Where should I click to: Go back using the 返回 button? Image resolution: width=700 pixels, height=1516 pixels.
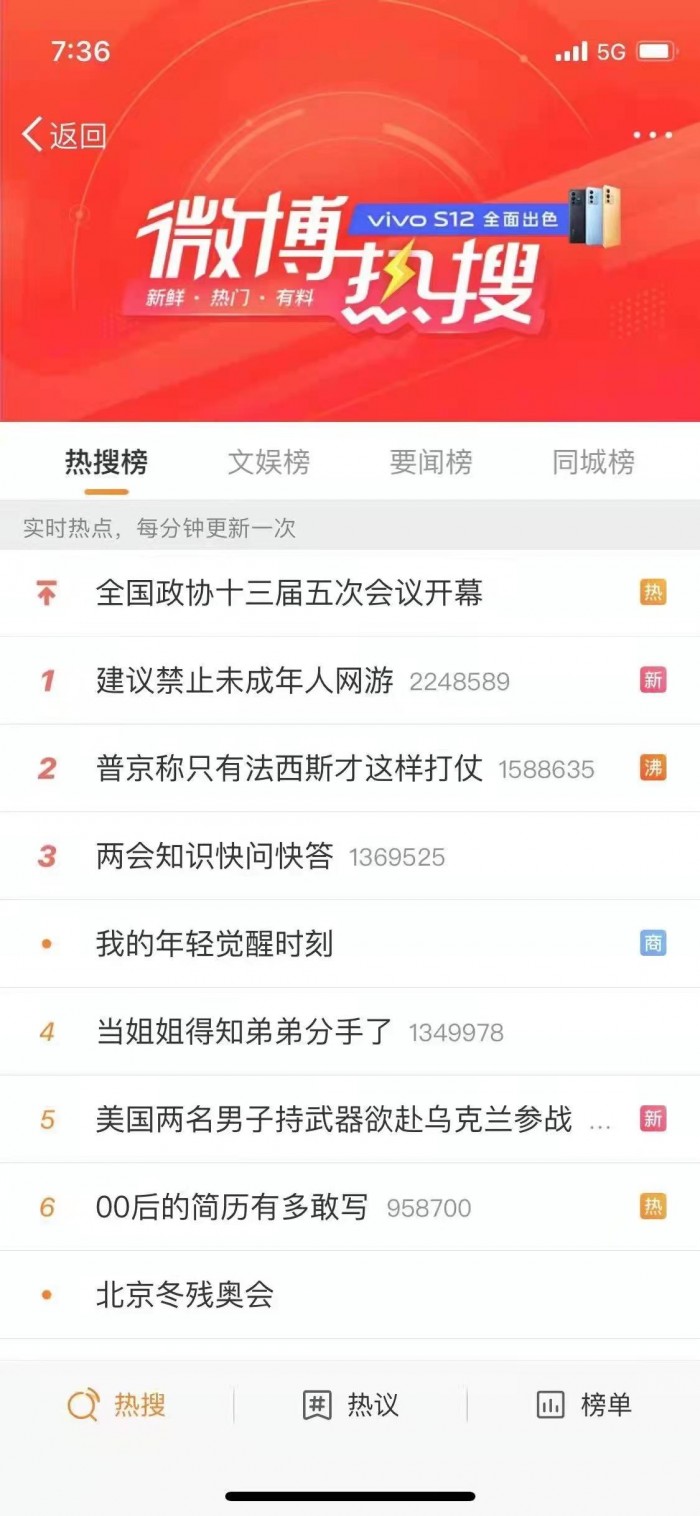[65, 135]
